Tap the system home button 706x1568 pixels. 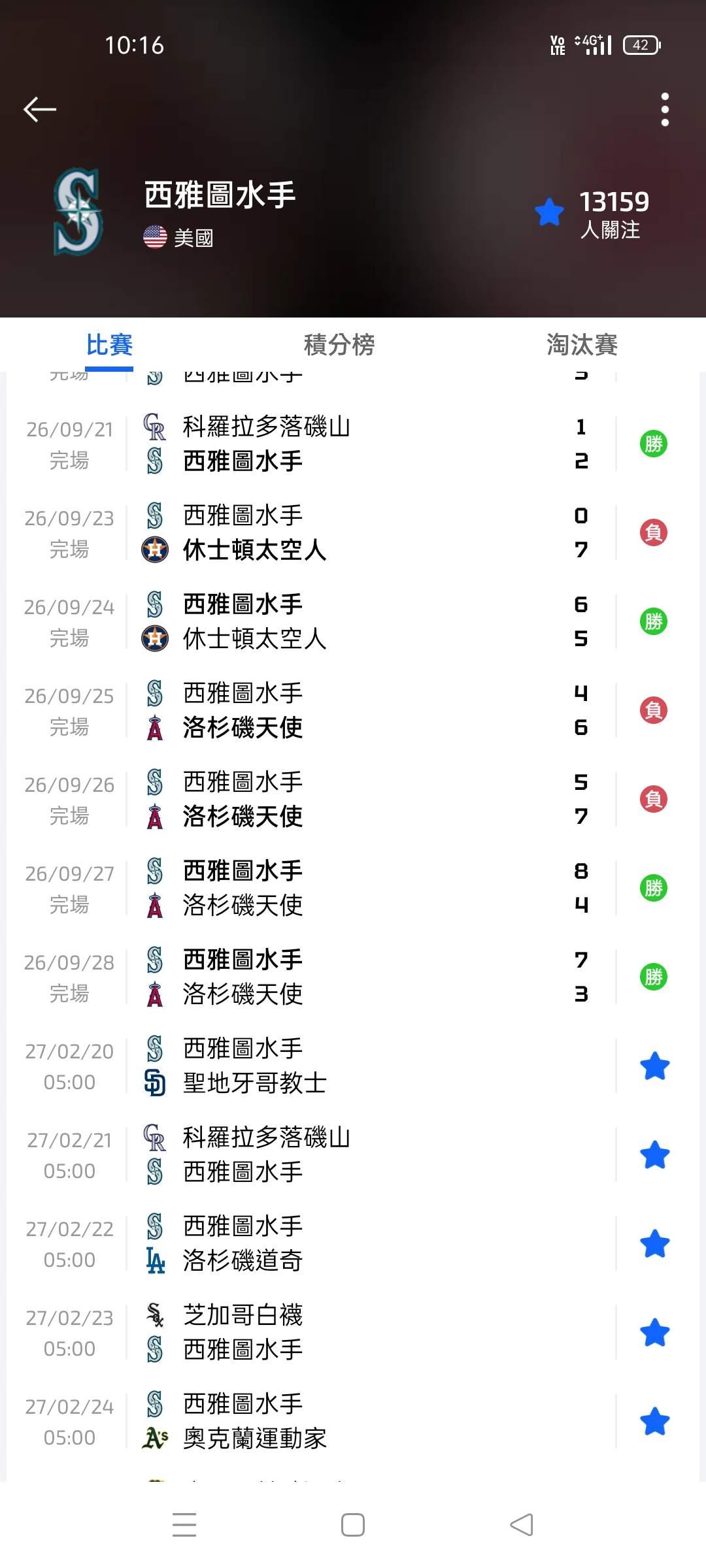tap(353, 1525)
